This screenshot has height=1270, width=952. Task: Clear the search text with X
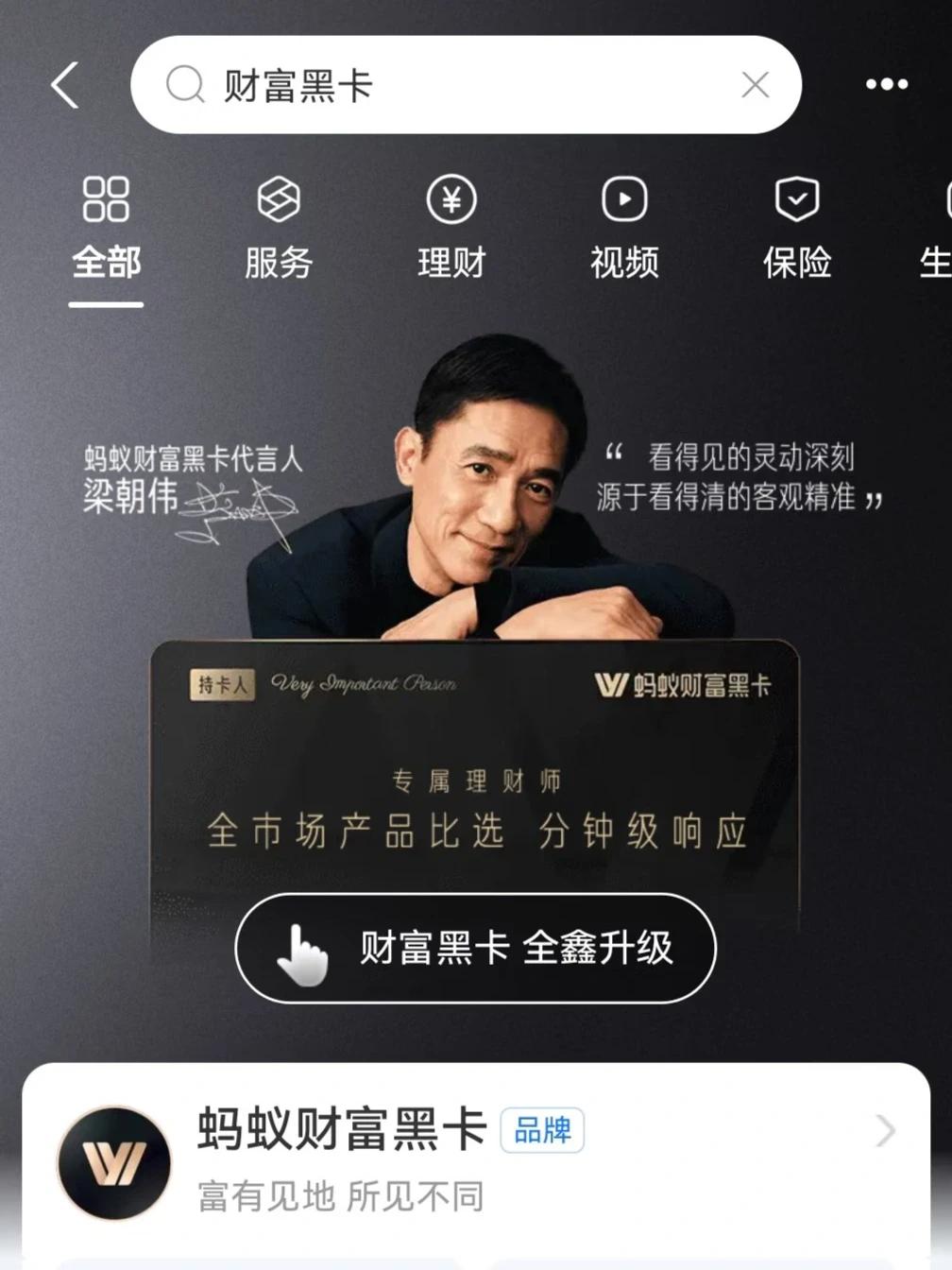click(x=755, y=85)
